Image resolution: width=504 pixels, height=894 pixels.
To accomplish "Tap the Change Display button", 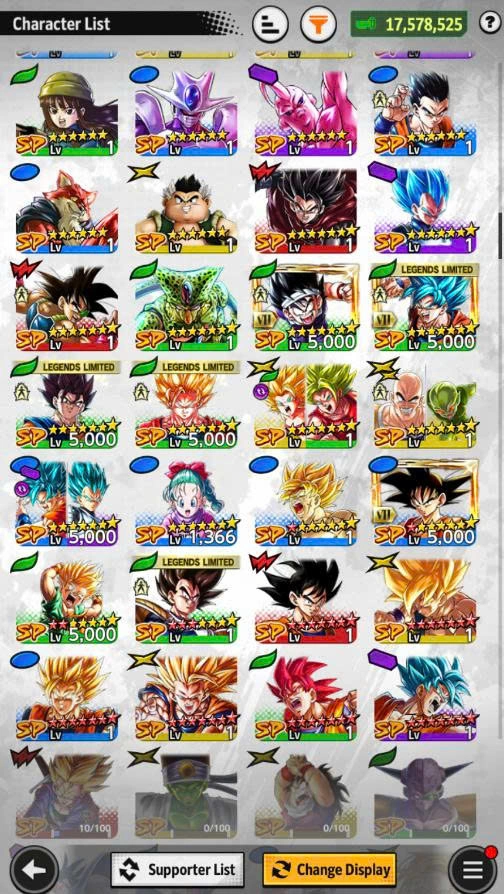I will click(x=330, y=869).
